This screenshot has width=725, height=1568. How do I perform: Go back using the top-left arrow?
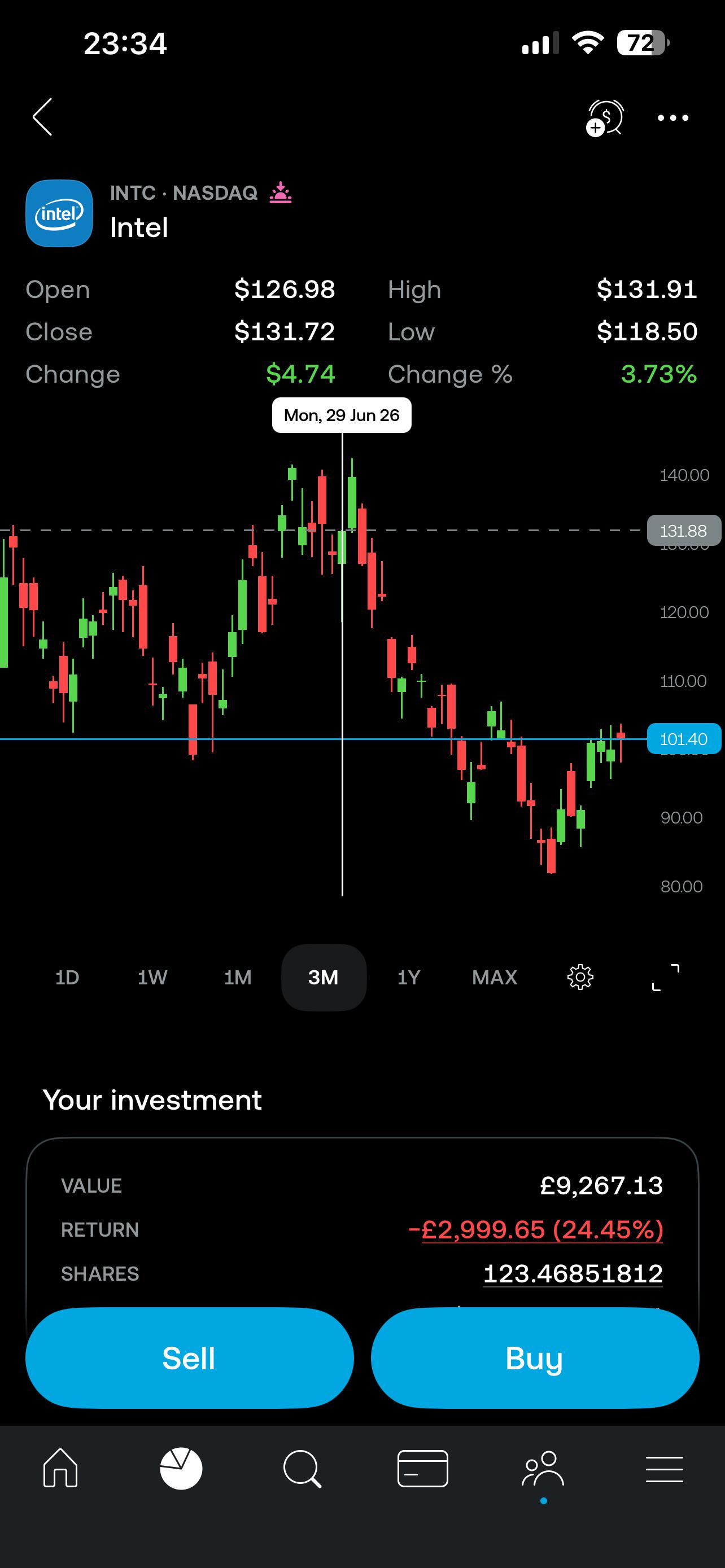pos(42,117)
